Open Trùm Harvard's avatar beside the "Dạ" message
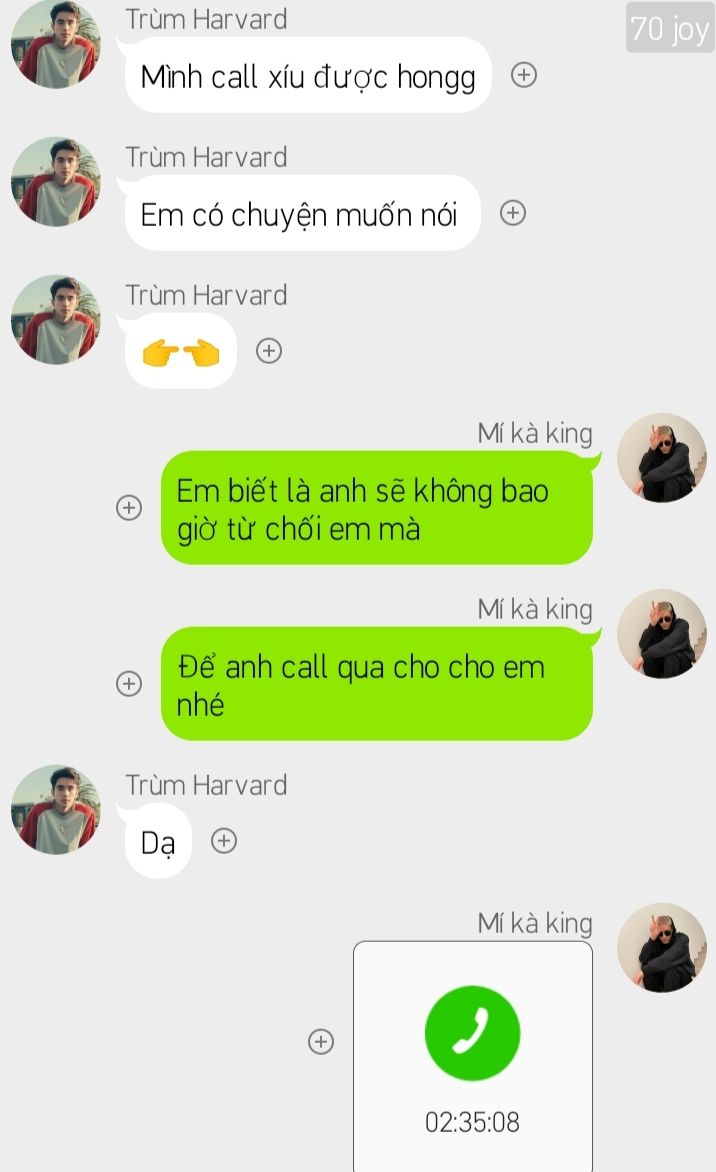The width and height of the screenshot is (716, 1172). click(56, 809)
